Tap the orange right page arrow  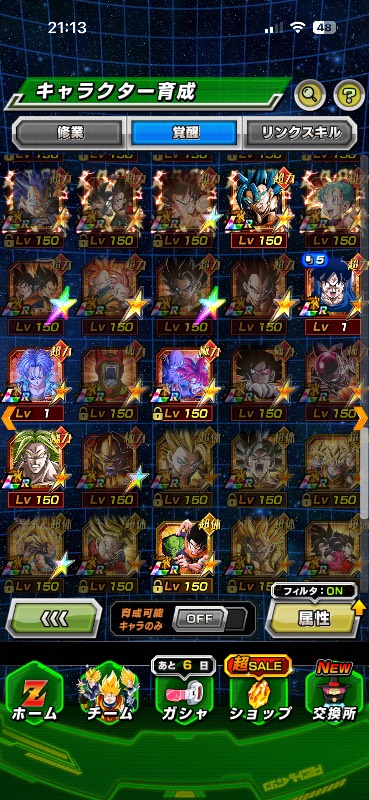[361, 418]
